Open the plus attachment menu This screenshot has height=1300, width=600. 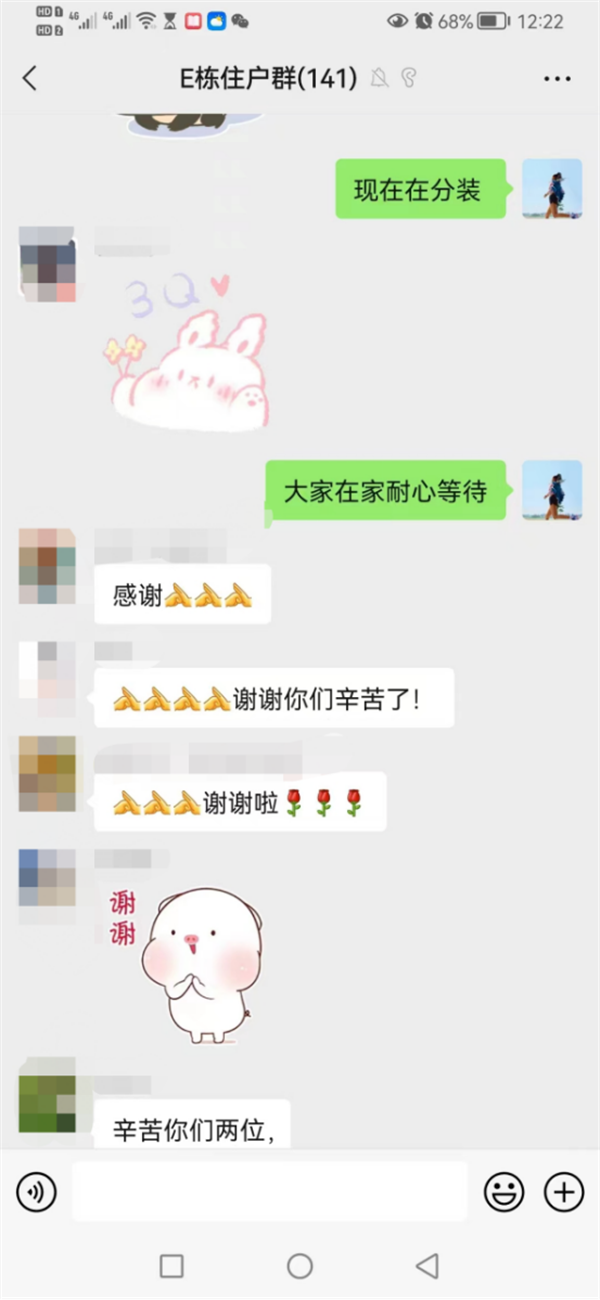pyautogui.click(x=563, y=1191)
